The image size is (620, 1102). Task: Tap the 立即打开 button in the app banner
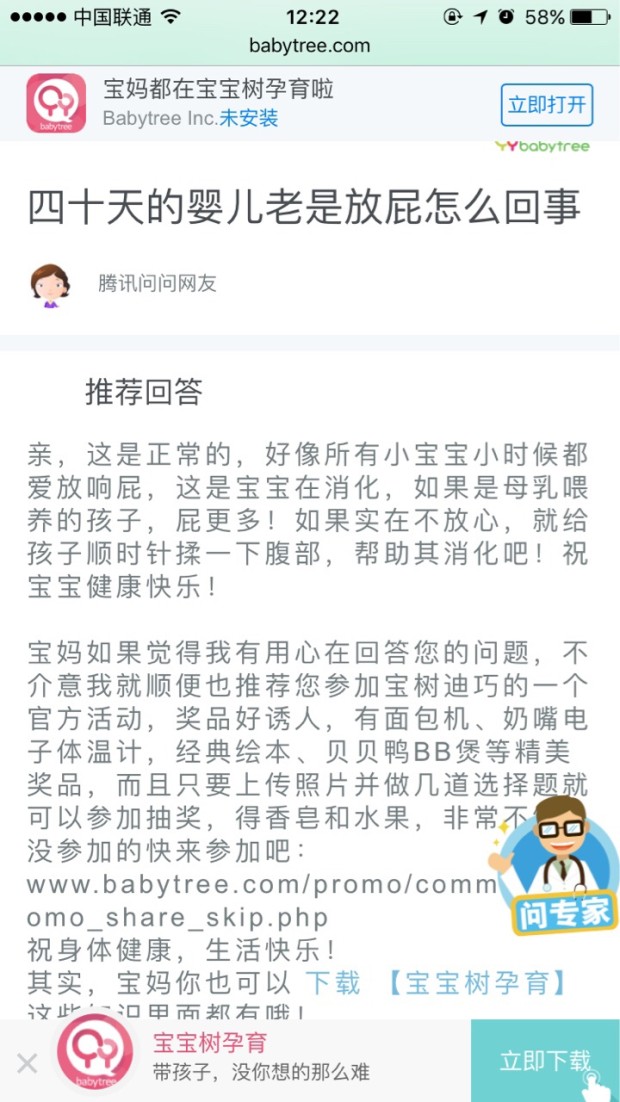pyautogui.click(x=547, y=105)
